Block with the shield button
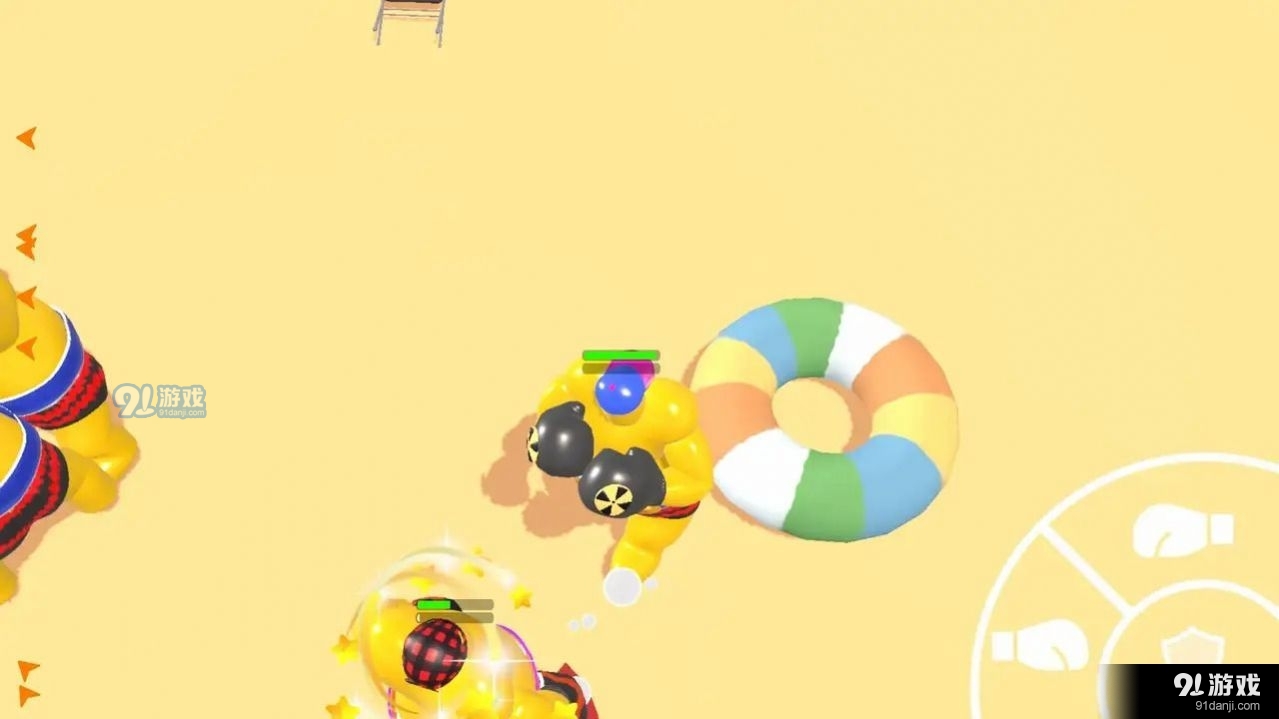 [x=1190, y=645]
